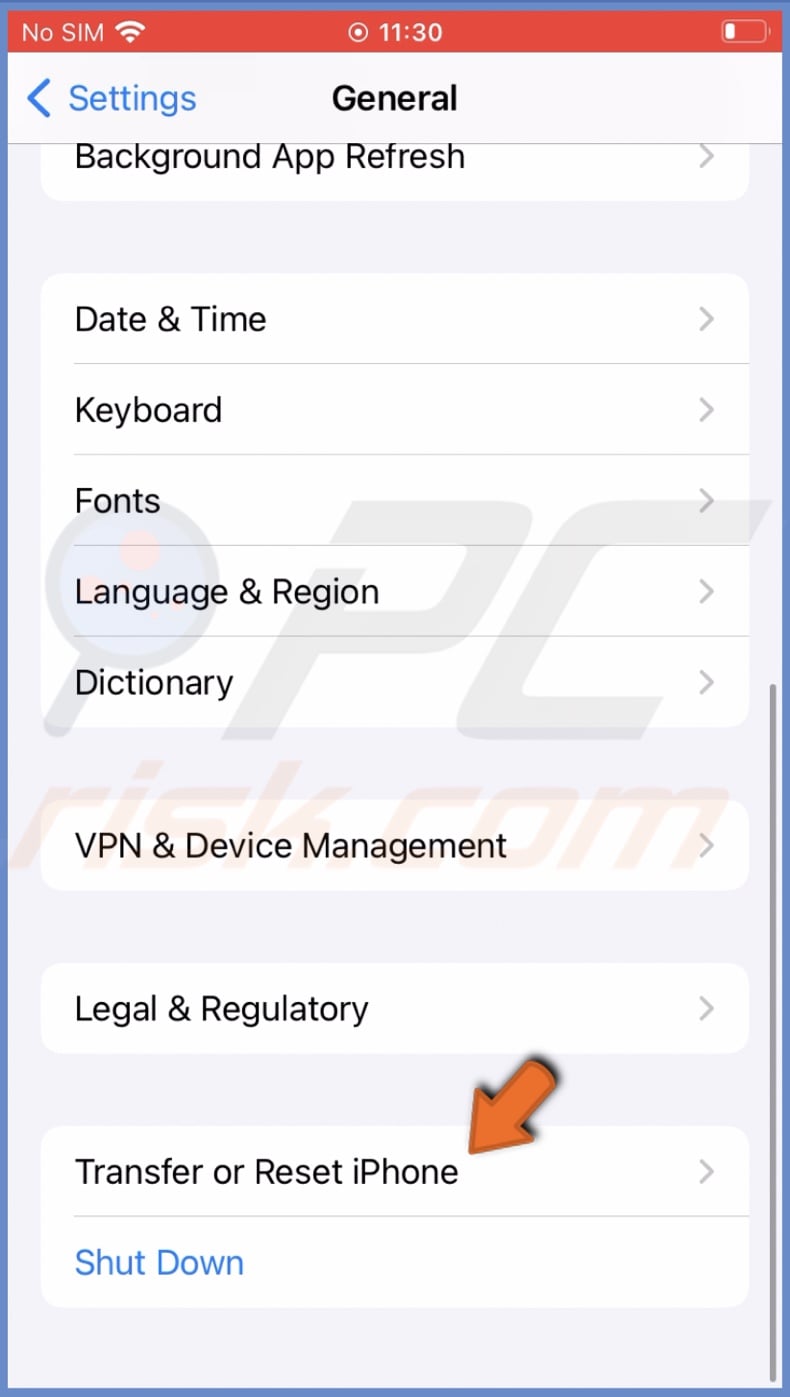790x1397 pixels.
Task: Tap the circular alarm icon beside the time
Action: [x=357, y=31]
